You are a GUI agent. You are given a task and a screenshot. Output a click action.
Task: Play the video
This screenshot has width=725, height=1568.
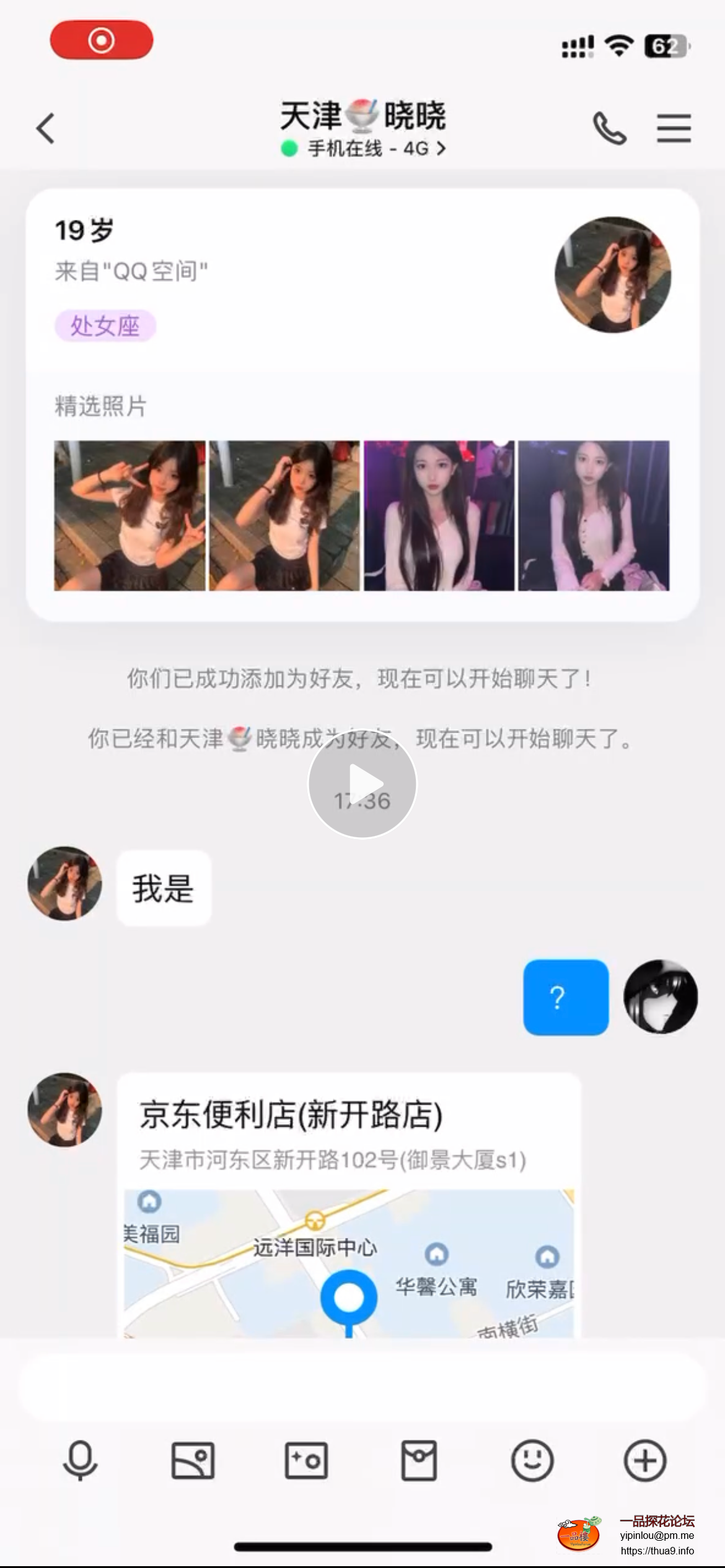tap(362, 783)
